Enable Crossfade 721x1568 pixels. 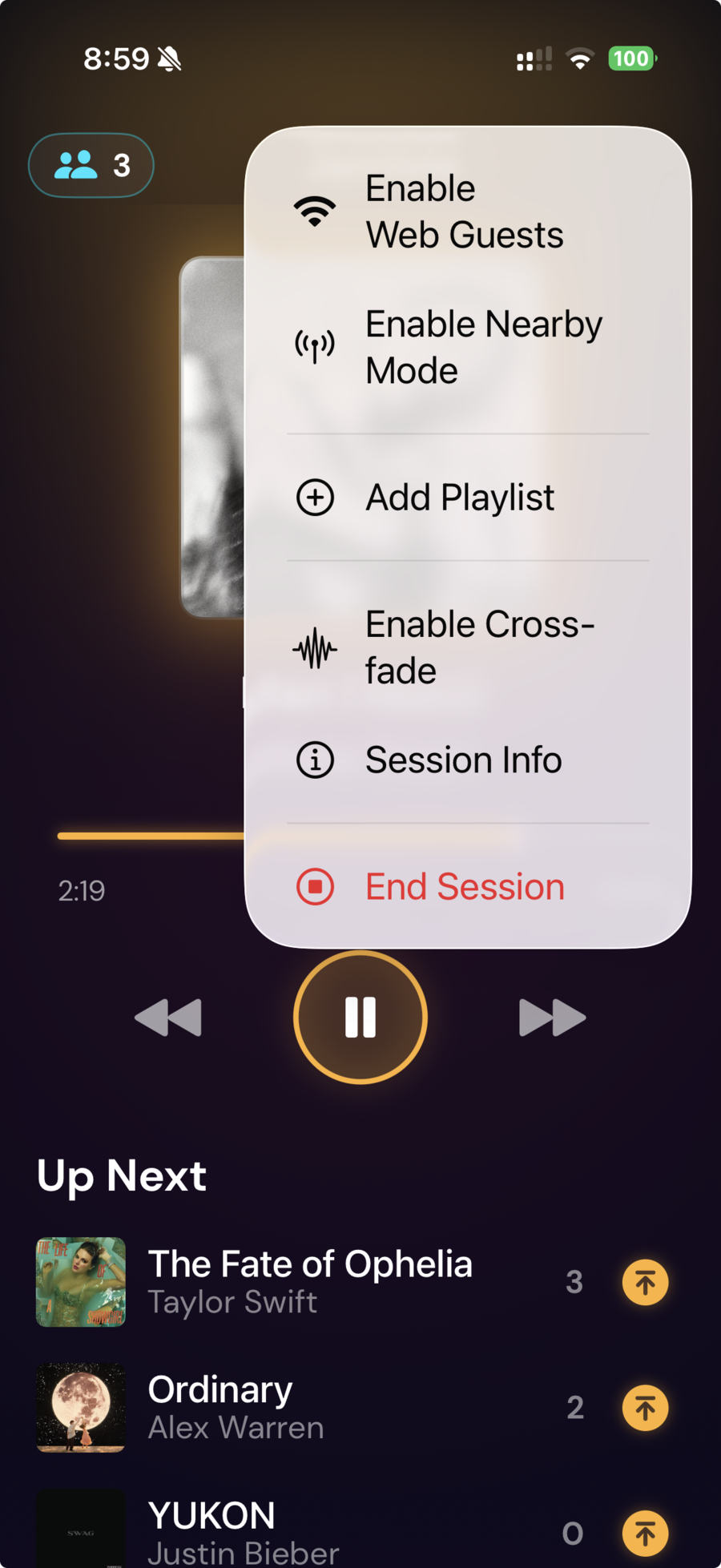pyautogui.click(x=479, y=647)
